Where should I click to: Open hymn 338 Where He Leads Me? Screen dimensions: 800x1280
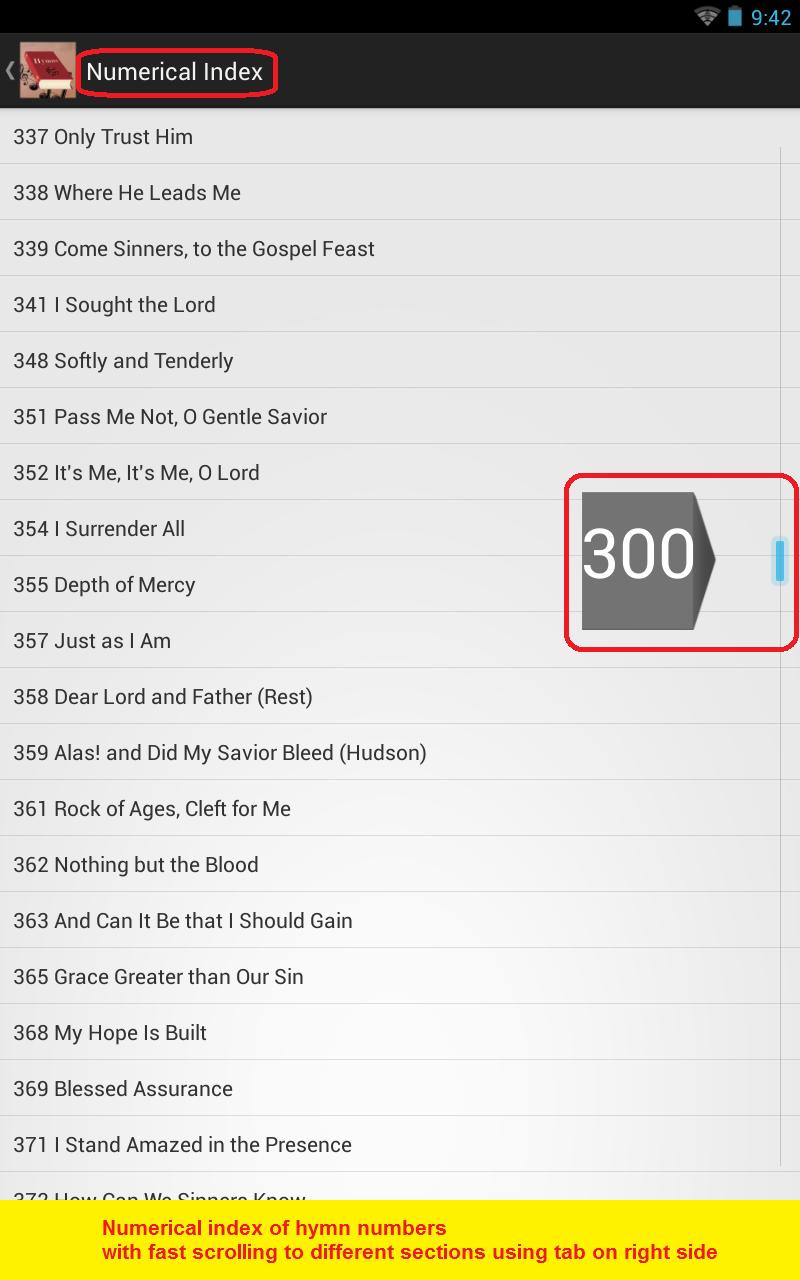(x=127, y=193)
